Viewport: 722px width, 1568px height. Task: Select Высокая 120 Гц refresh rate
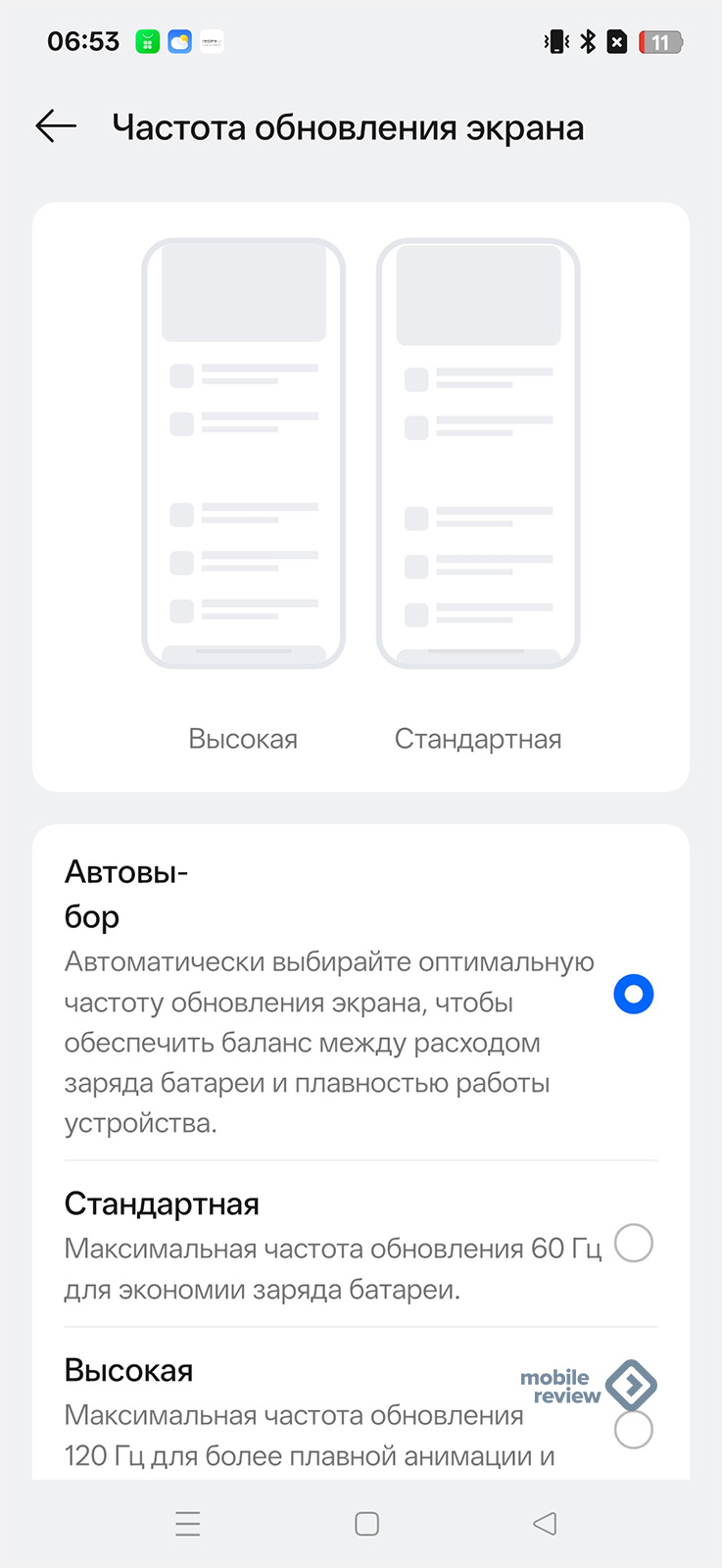click(633, 1429)
